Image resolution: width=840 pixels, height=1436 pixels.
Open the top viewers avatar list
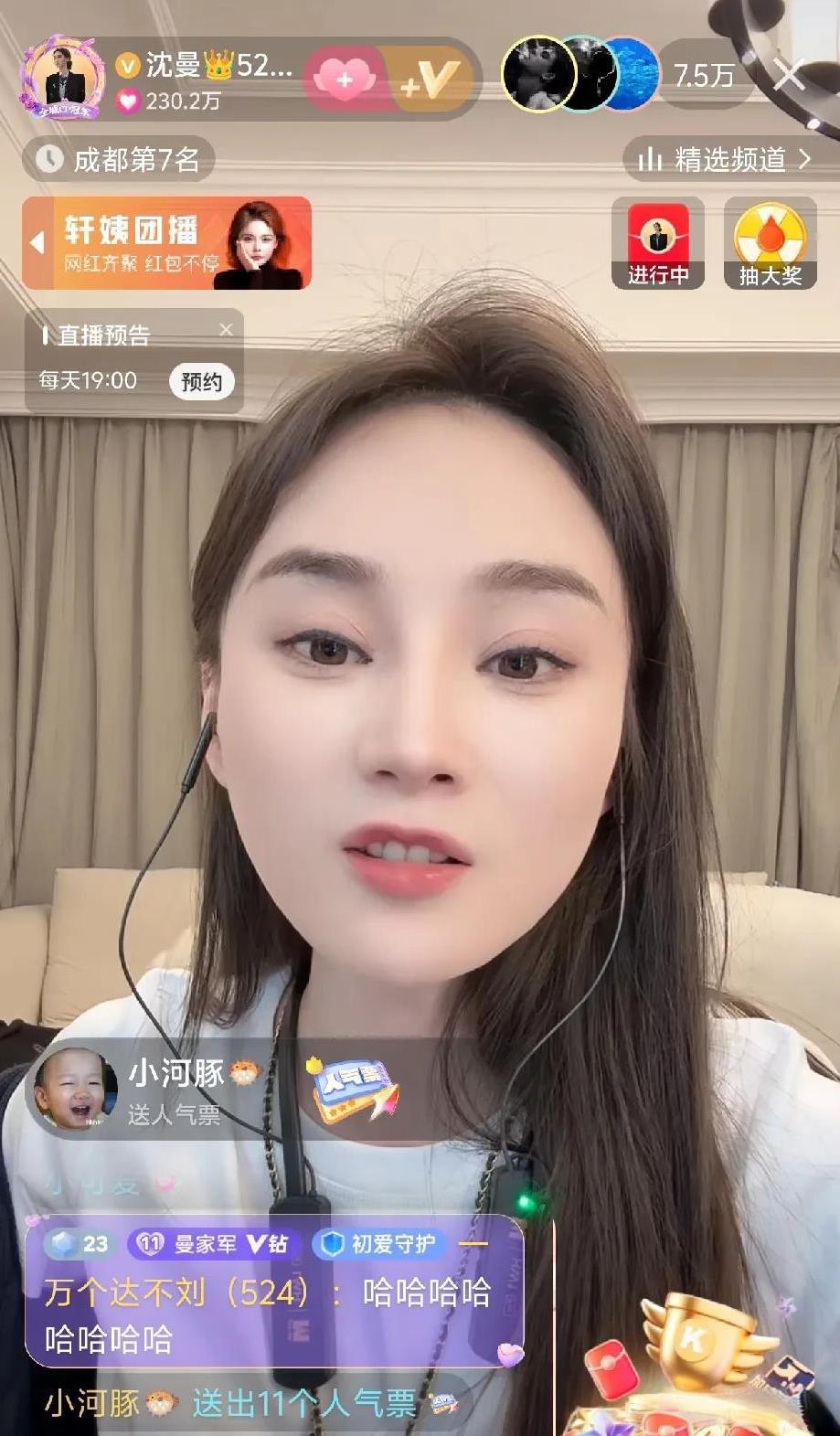pos(579,74)
